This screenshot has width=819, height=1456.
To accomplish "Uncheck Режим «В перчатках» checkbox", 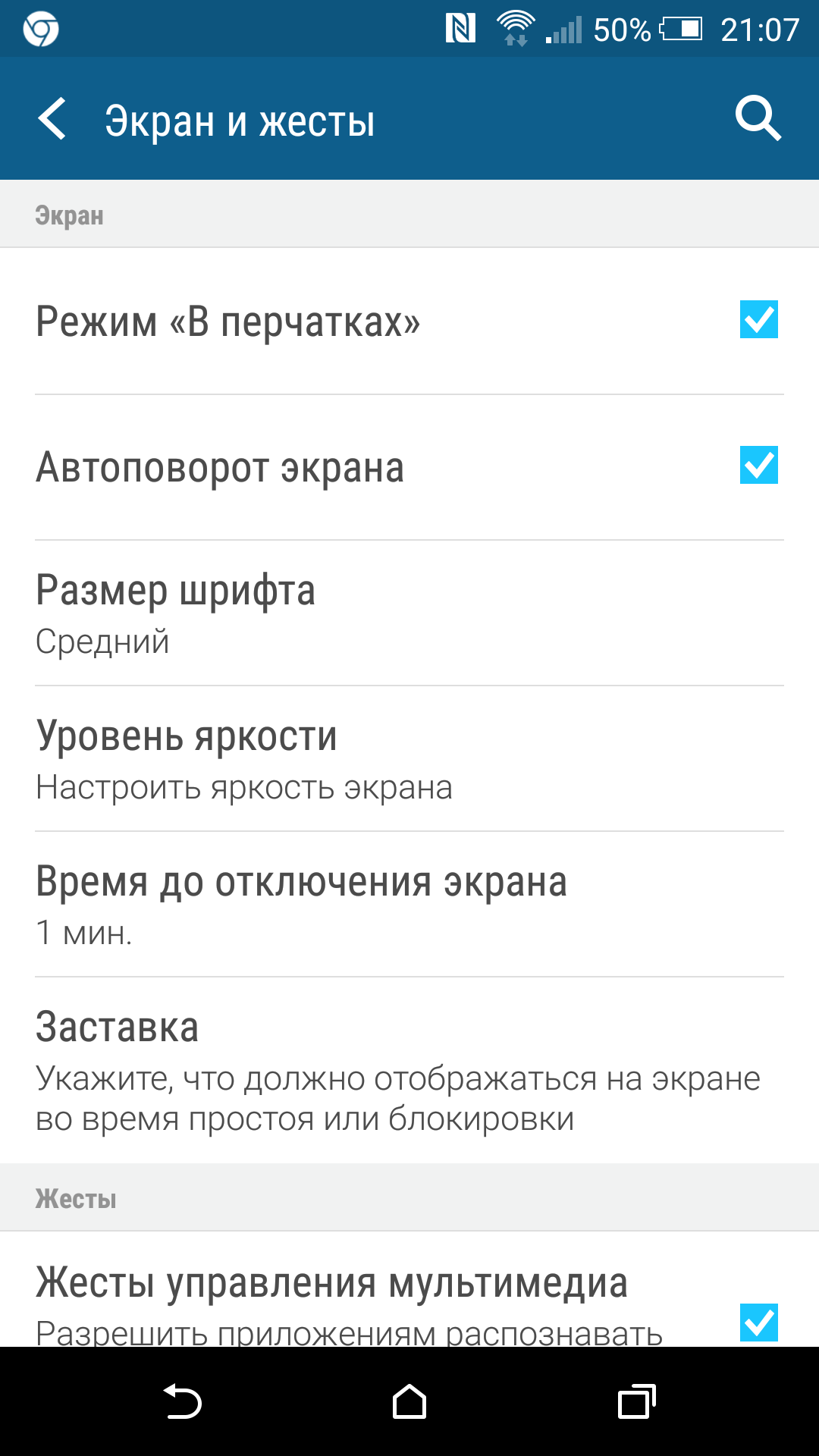I will 758,319.
